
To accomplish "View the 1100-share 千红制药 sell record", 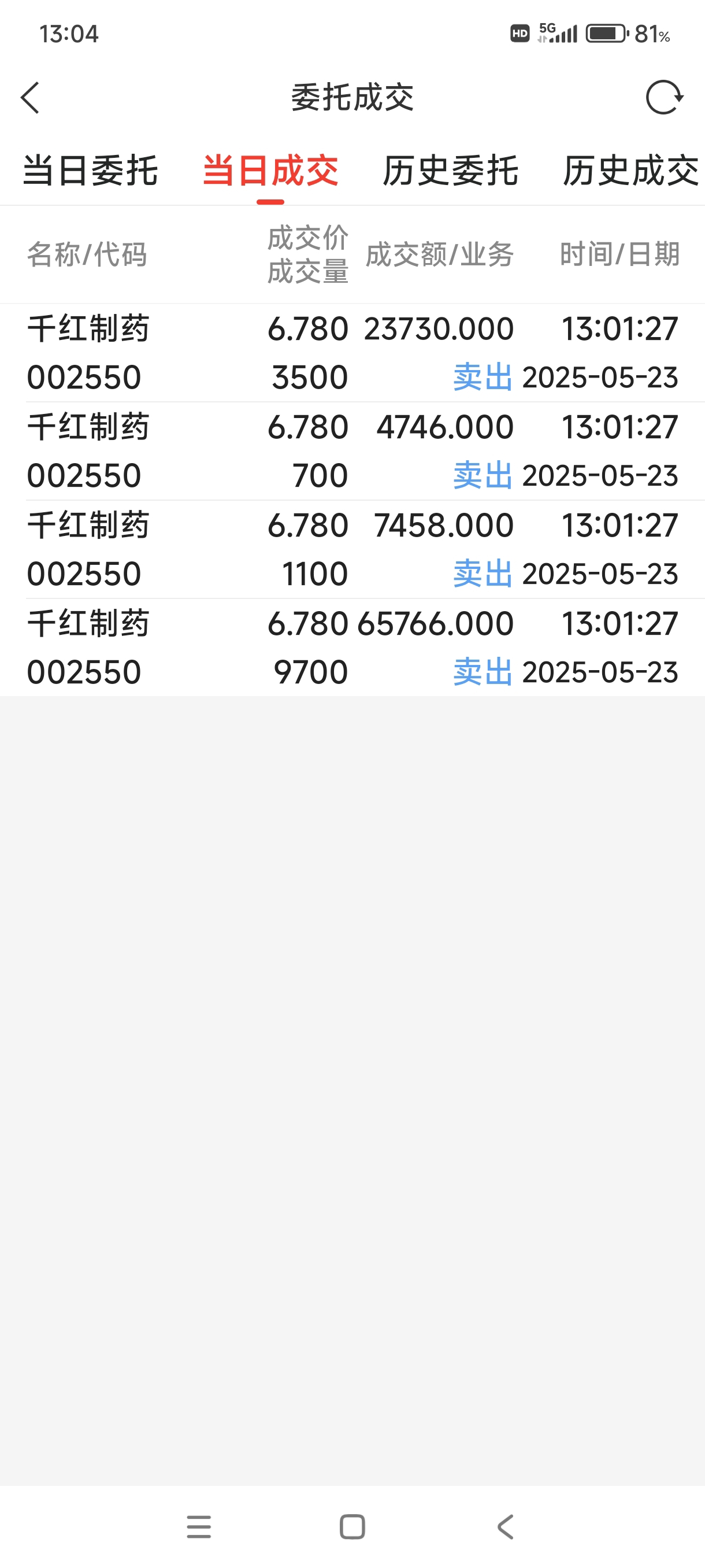I will 353,550.
